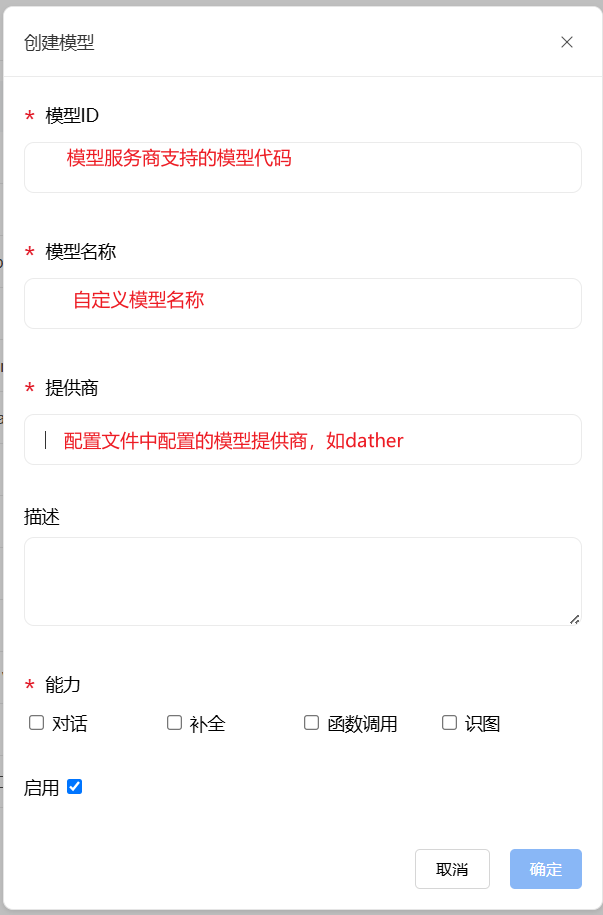Enable the 补全 capability checkbox
Viewport: 603px width, 915px height.
click(x=174, y=723)
